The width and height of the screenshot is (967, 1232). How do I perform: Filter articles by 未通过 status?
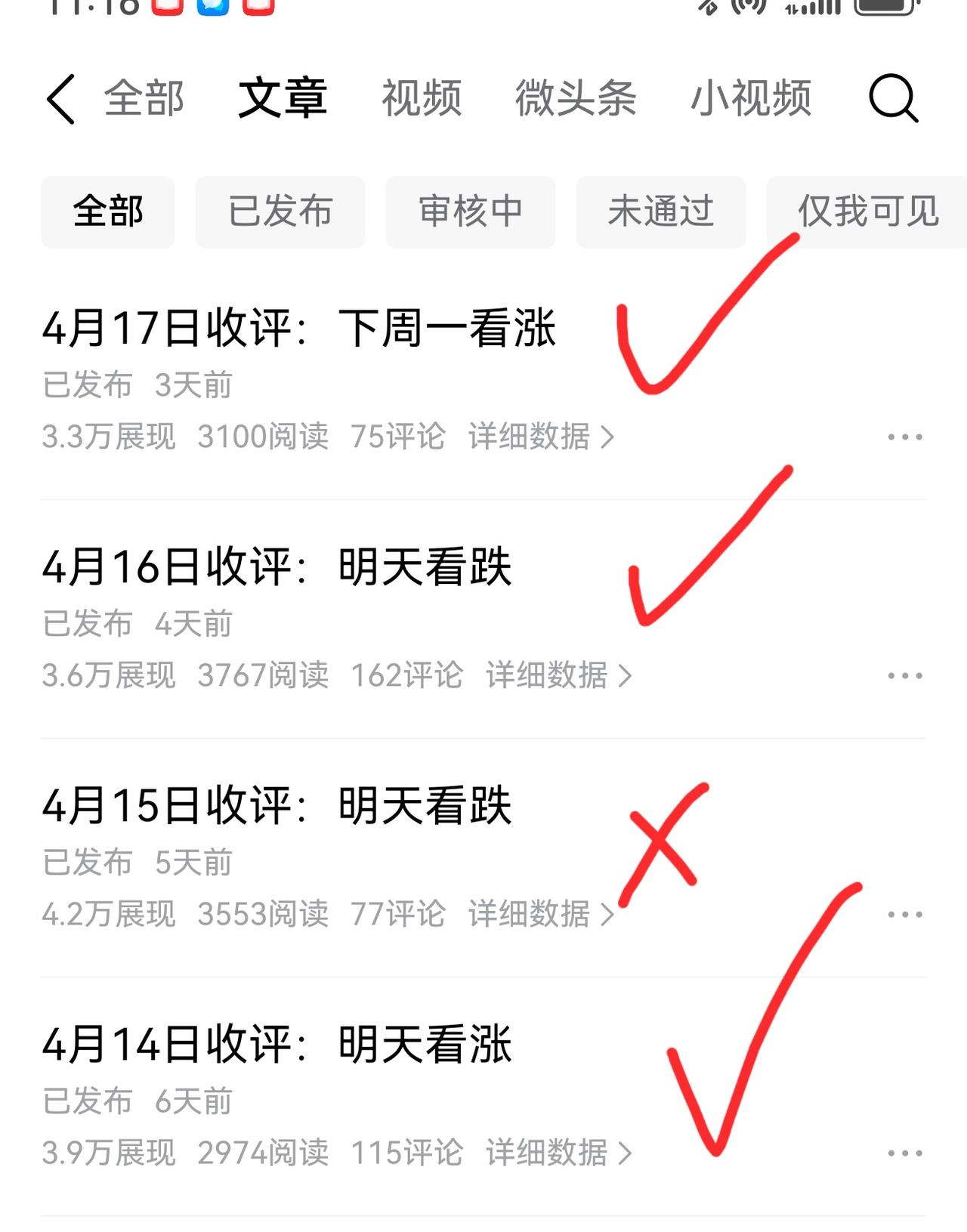pos(660,212)
